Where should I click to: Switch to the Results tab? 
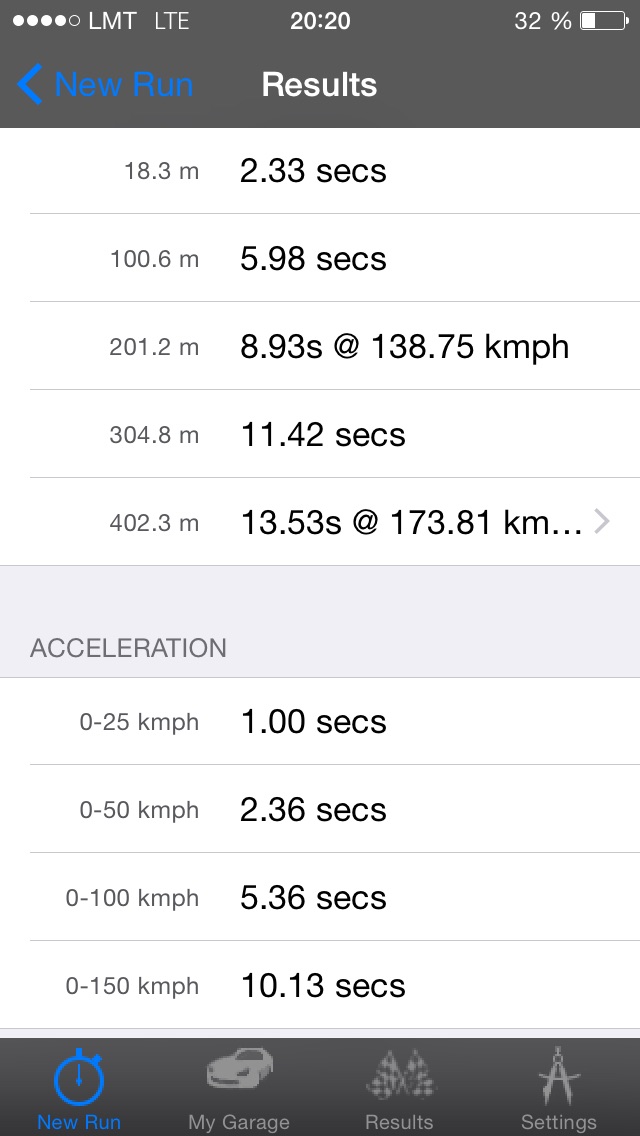(x=399, y=1088)
